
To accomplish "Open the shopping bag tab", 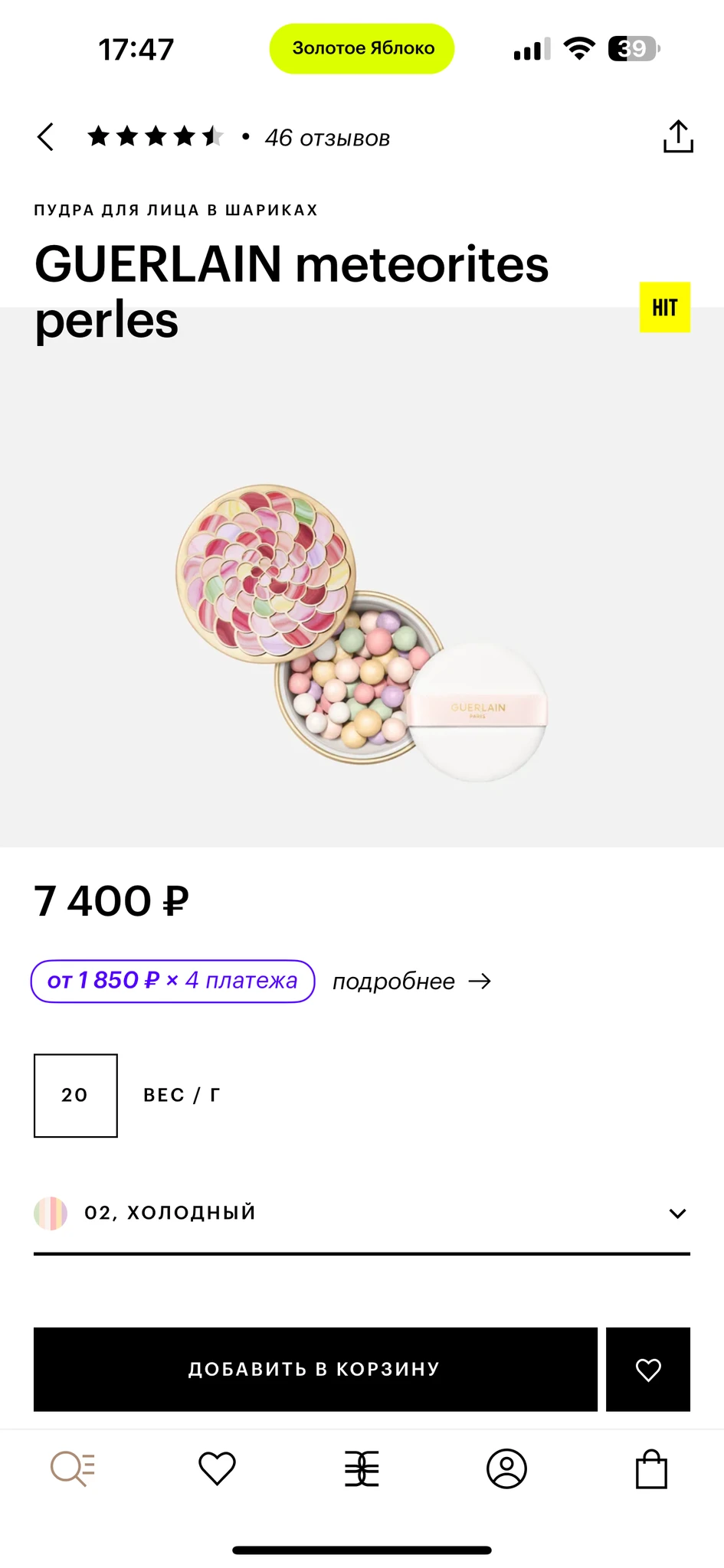I will (651, 1468).
